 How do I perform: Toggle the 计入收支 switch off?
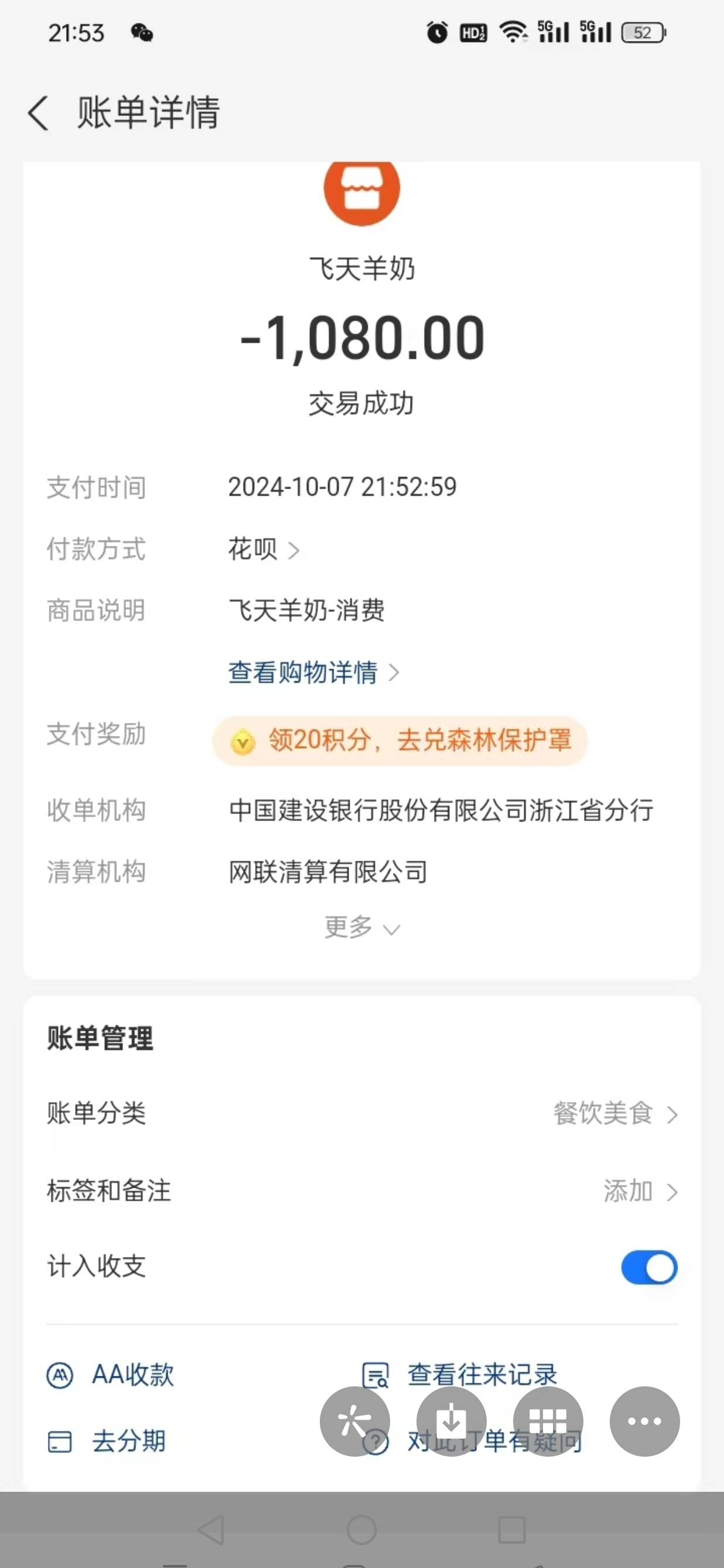pyautogui.click(x=648, y=1267)
